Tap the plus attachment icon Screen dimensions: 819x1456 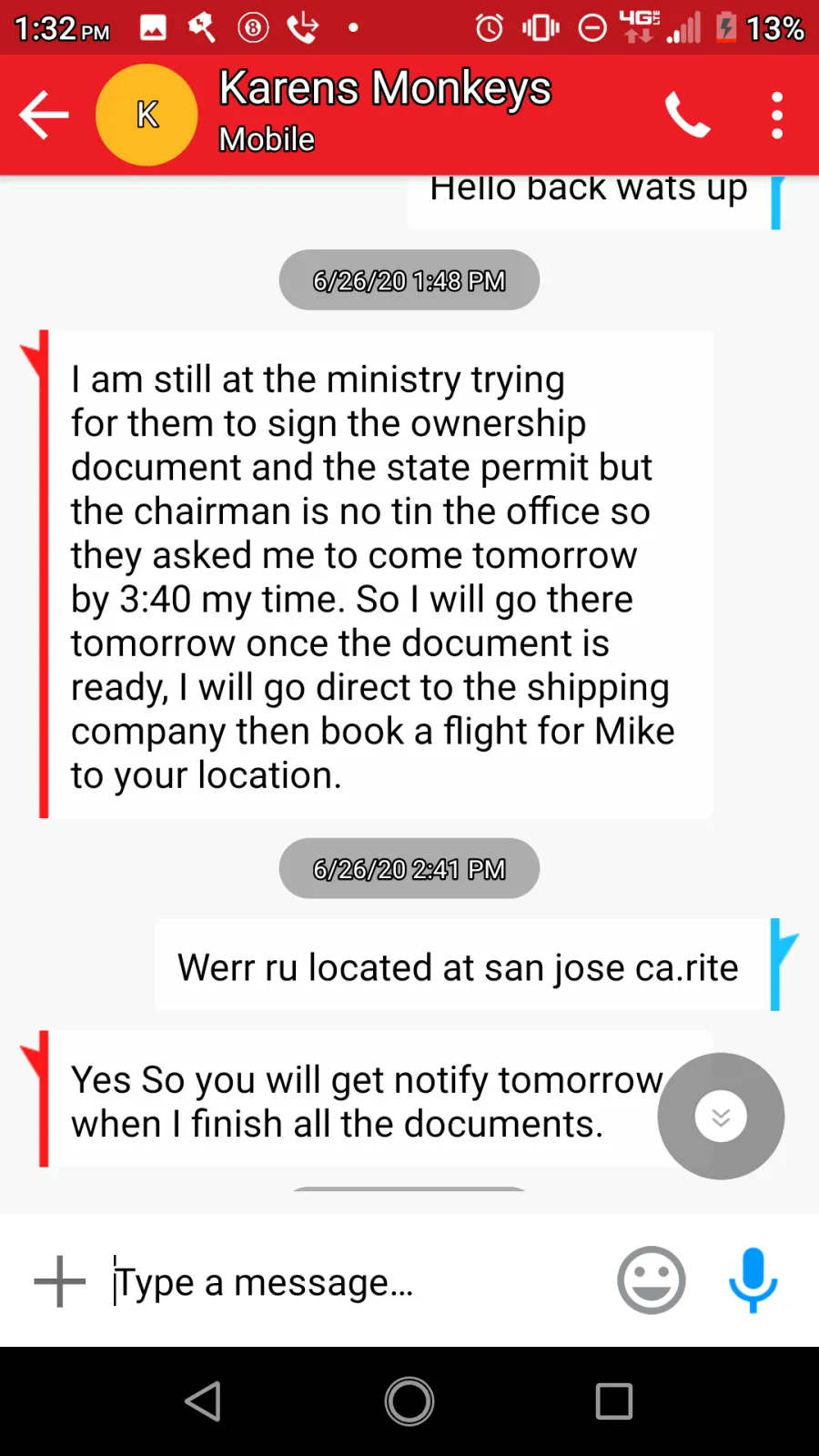[60, 1281]
